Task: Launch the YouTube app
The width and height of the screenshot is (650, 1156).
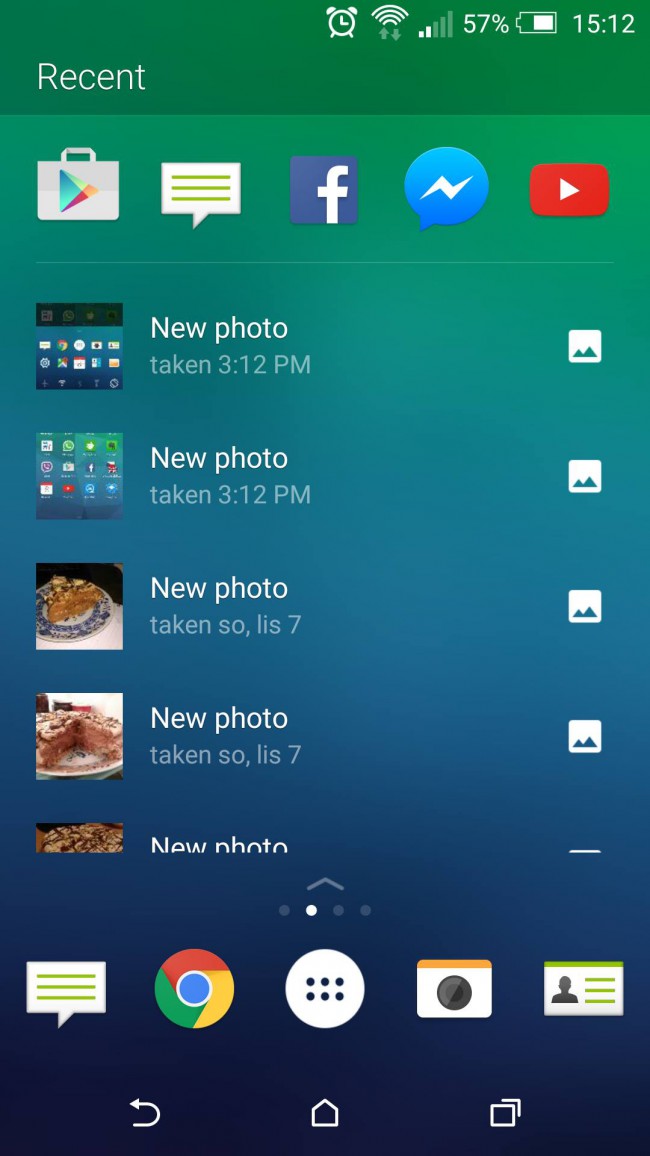Action: pos(569,189)
